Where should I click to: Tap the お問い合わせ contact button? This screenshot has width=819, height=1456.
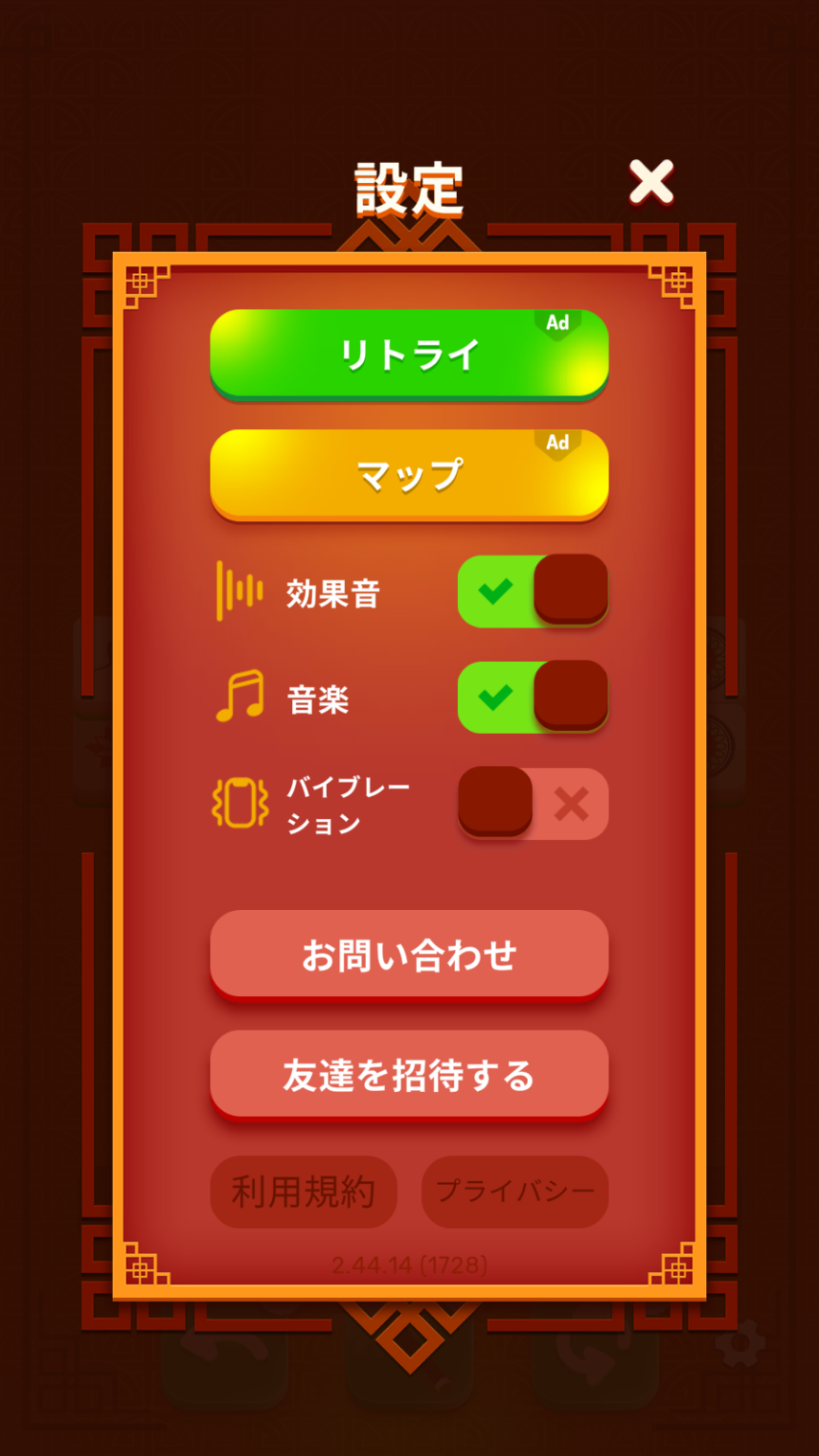tap(409, 955)
